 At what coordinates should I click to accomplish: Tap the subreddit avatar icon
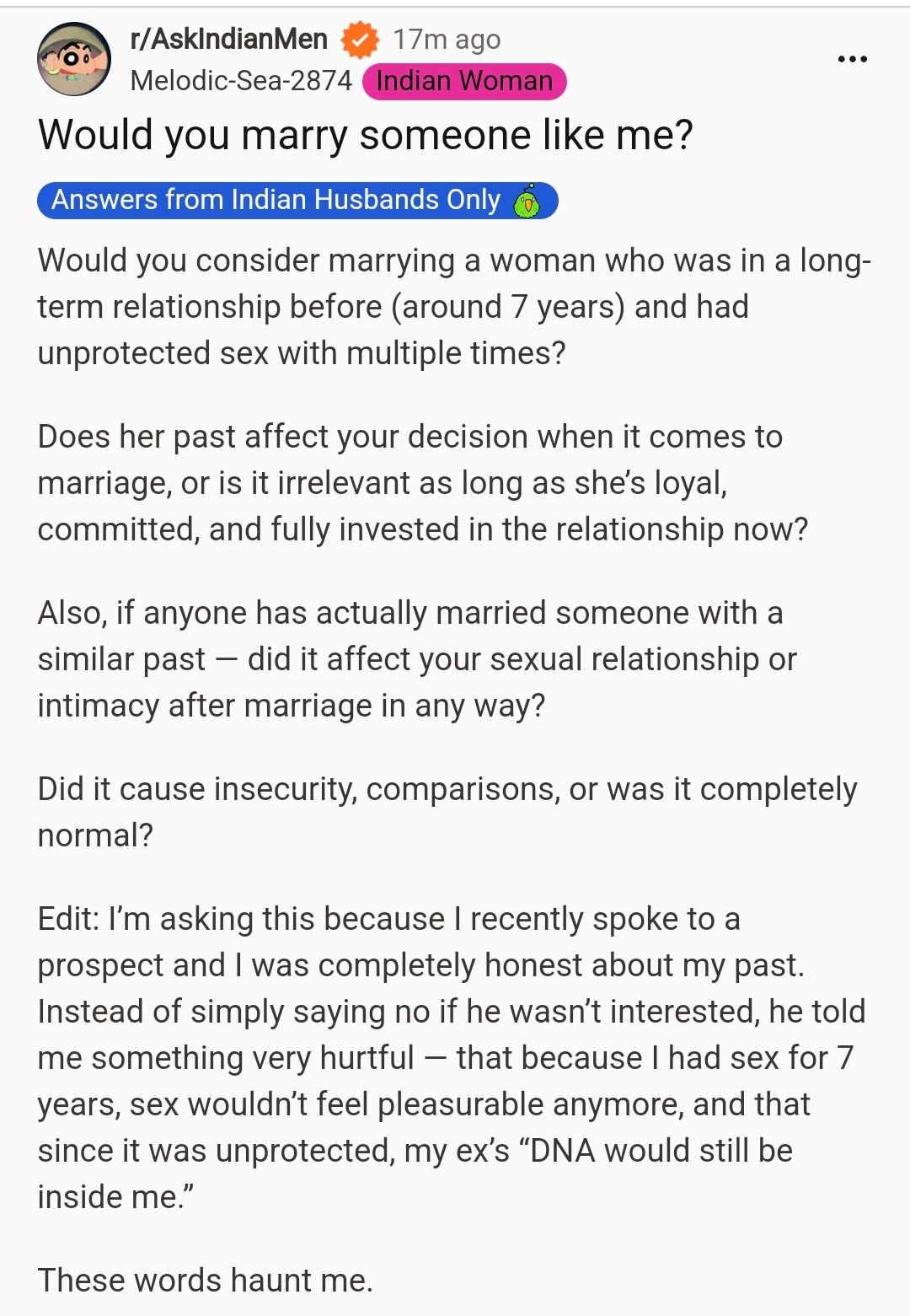click(74, 59)
